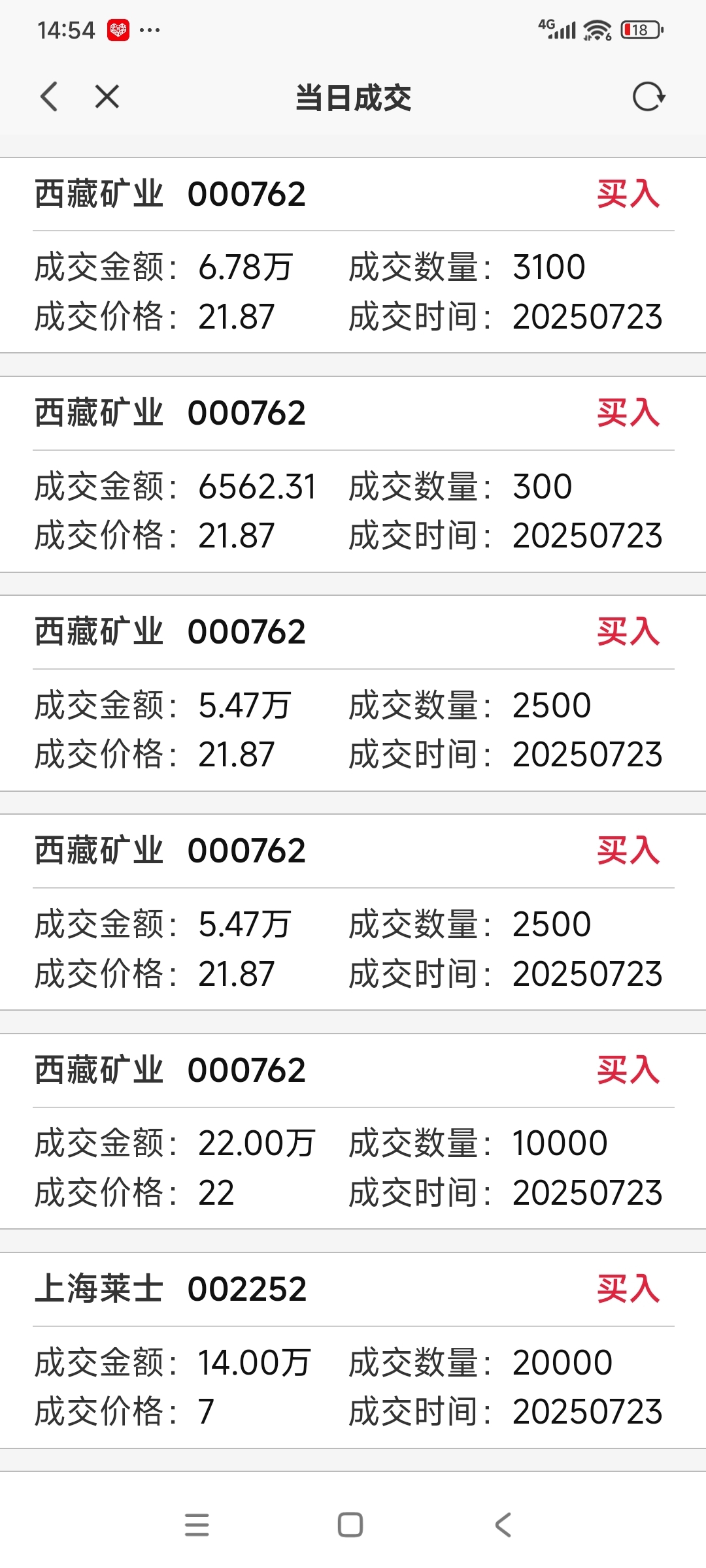Go back using the header arrow
This screenshot has width=706, height=1568.
49,97
